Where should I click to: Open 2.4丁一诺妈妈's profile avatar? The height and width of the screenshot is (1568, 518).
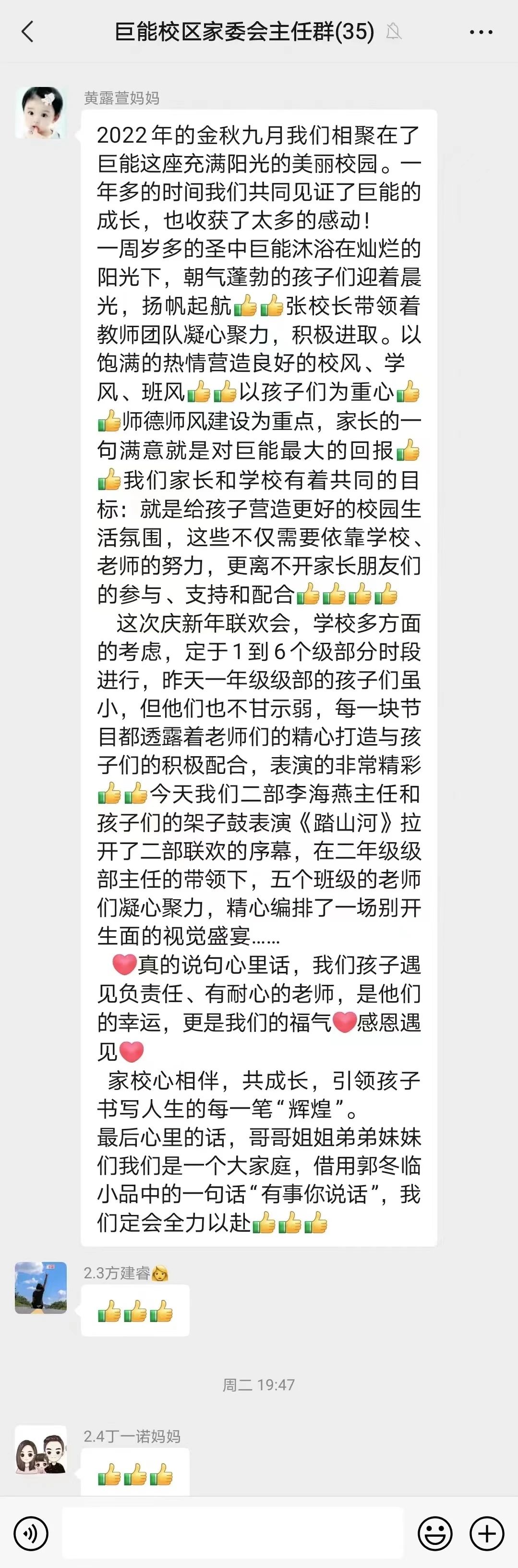pyautogui.click(x=41, y=1450)
